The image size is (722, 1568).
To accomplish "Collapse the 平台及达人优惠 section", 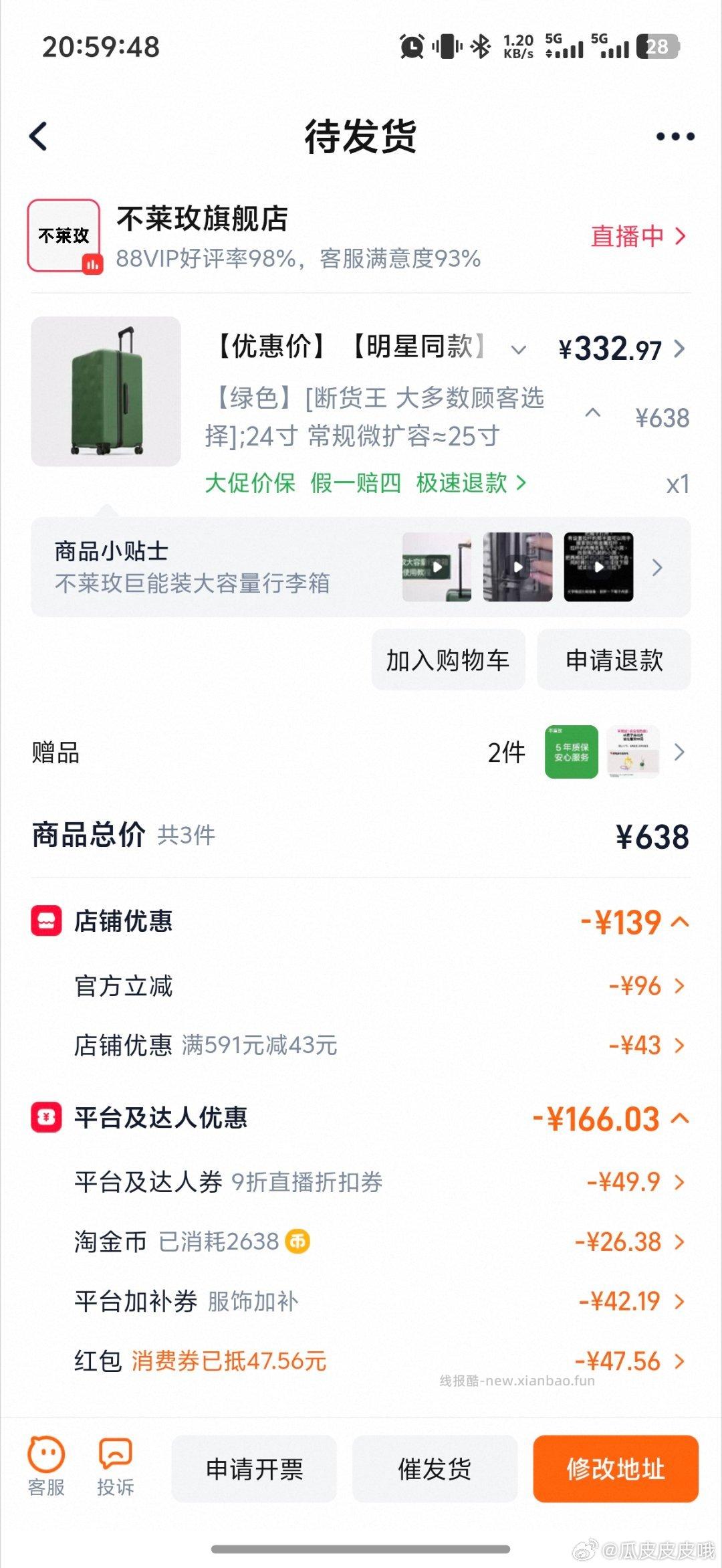I will point(680,1116).
